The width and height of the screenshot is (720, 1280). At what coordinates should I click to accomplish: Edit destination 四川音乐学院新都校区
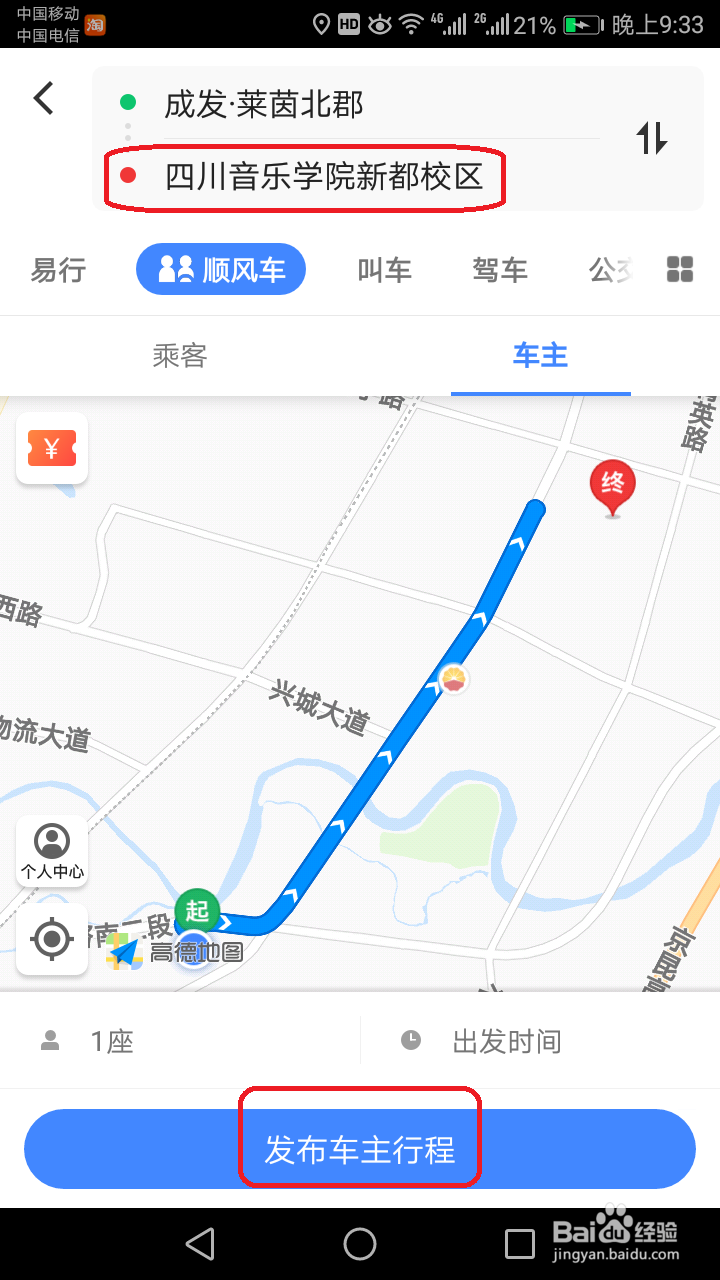[x=324, y=177]
